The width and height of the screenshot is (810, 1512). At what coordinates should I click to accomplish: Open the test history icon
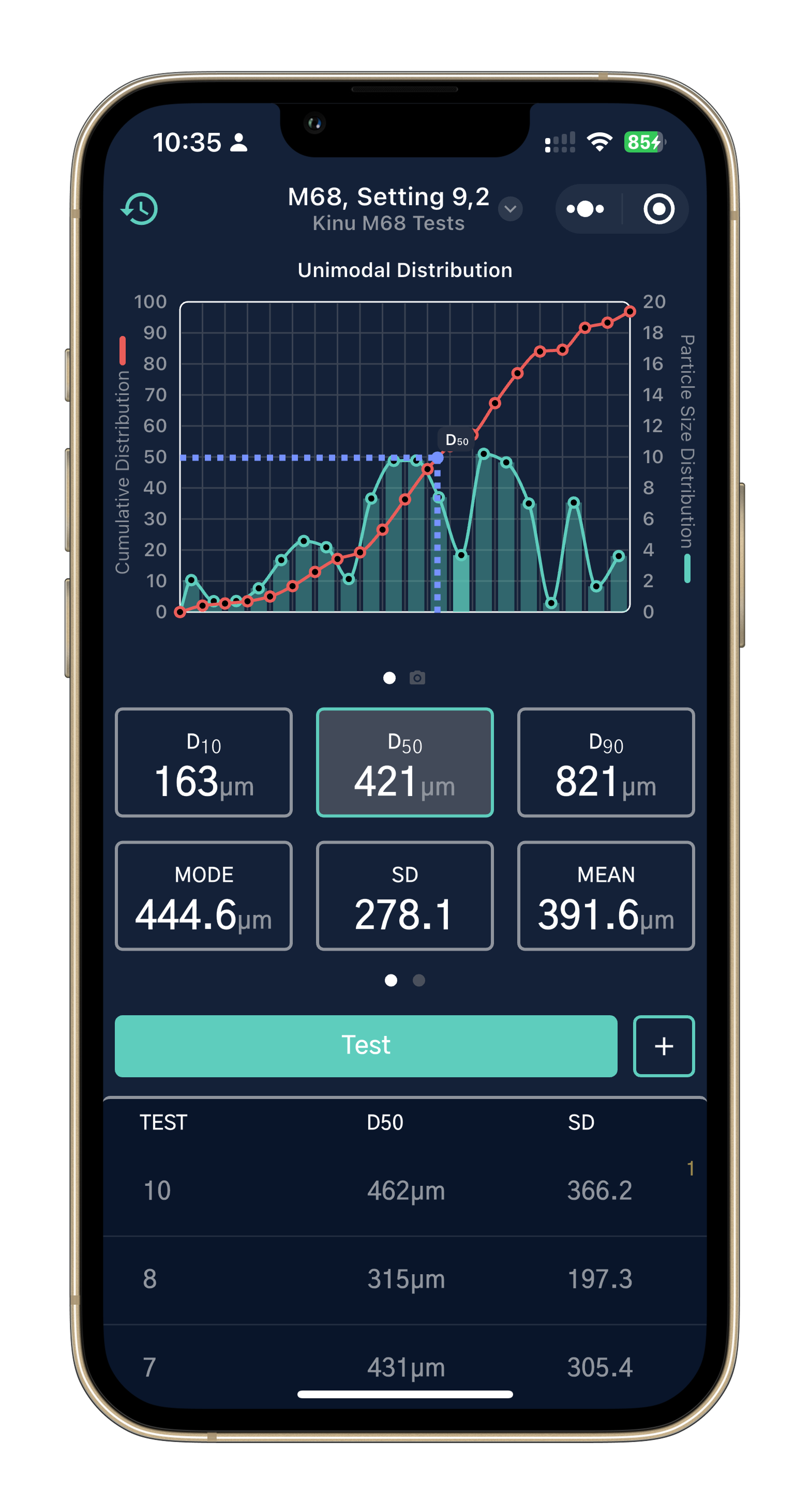click(140, 208)
